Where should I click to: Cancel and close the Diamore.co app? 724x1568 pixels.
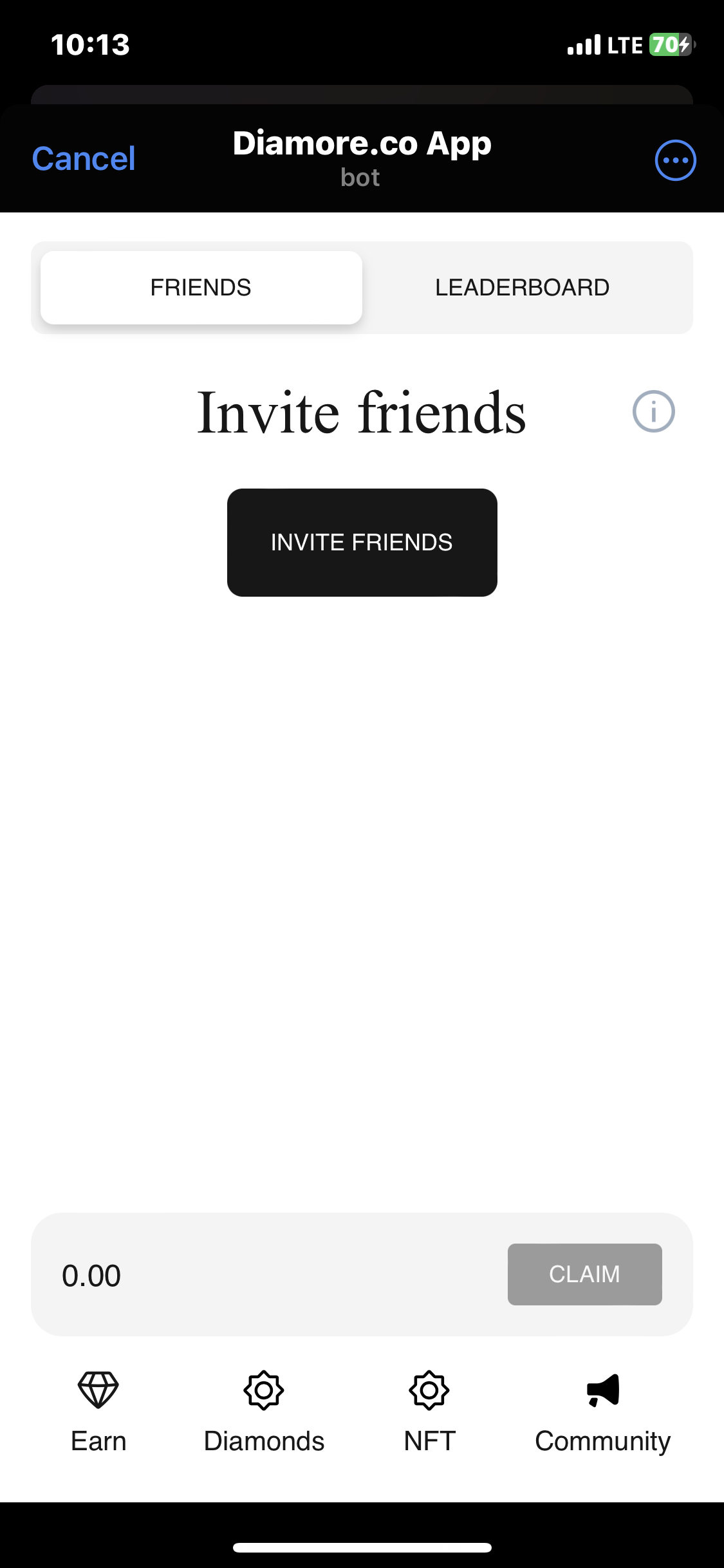(x=84, y=159)
